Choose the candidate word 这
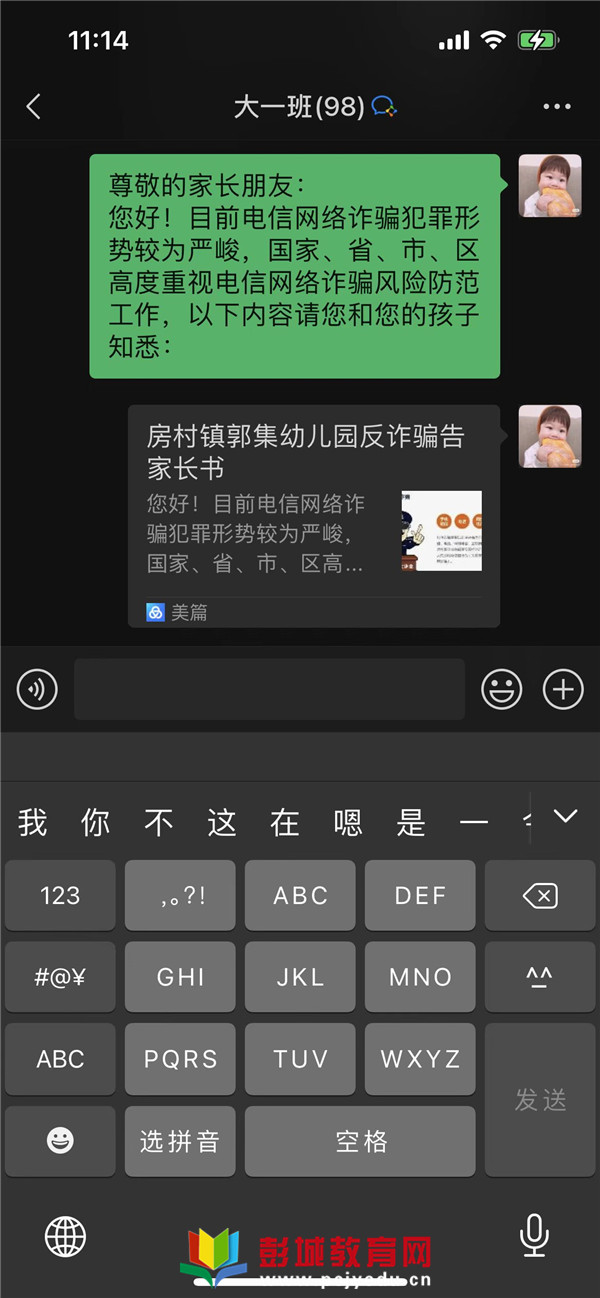The image size is (600, 1298). 222,823
